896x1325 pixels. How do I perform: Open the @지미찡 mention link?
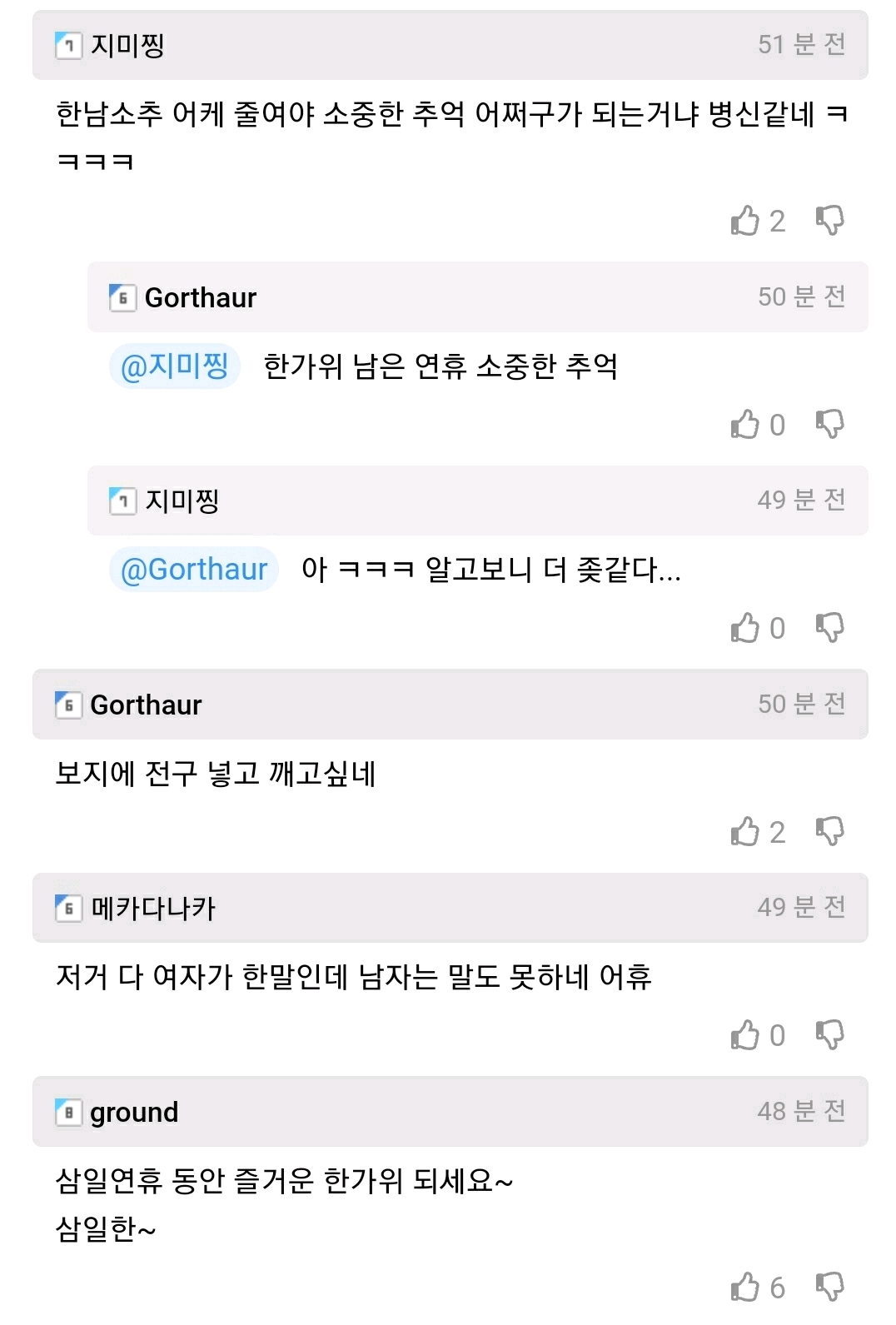click(175, 366)
